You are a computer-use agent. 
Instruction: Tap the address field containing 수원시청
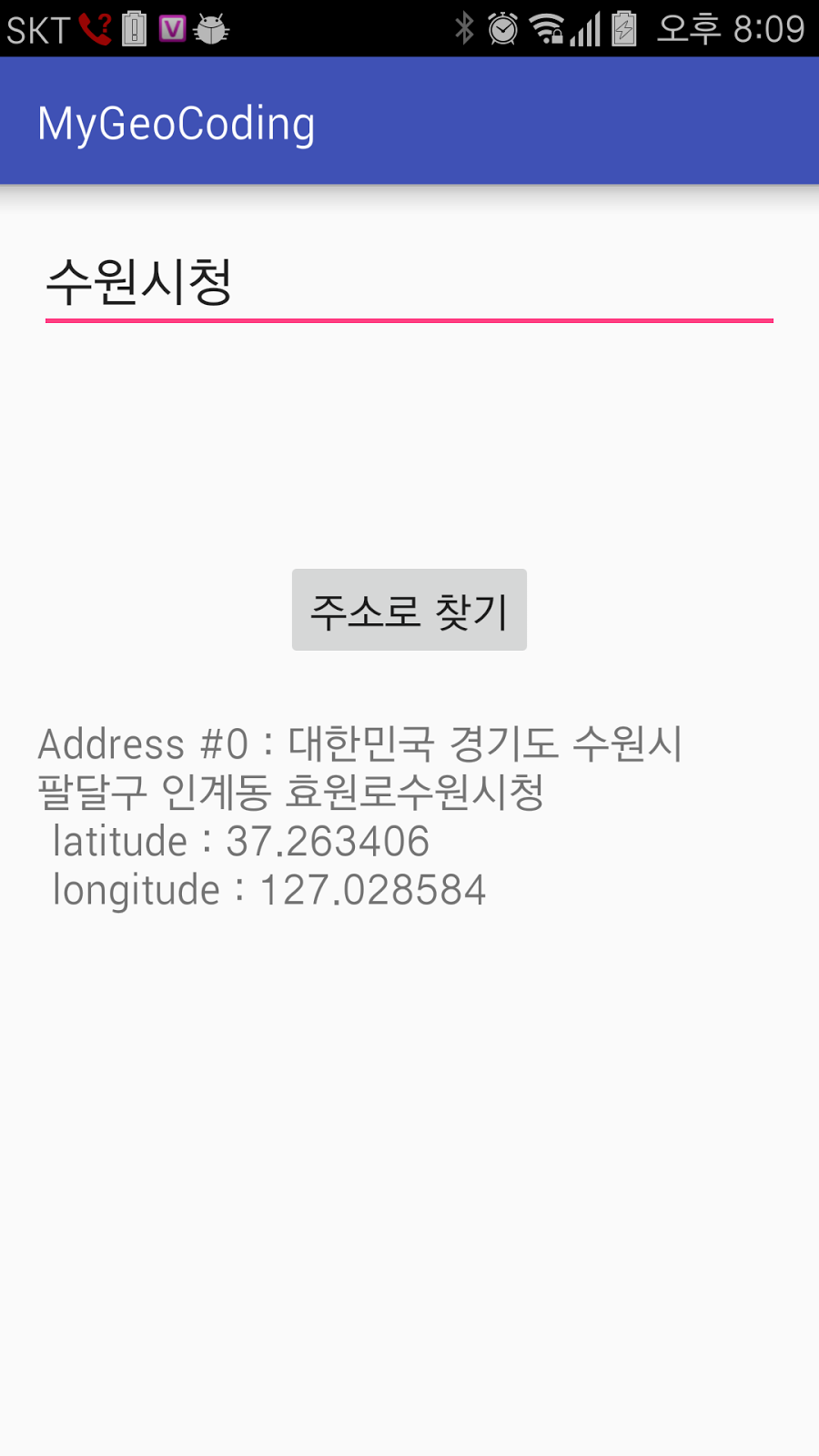[409, 282]
